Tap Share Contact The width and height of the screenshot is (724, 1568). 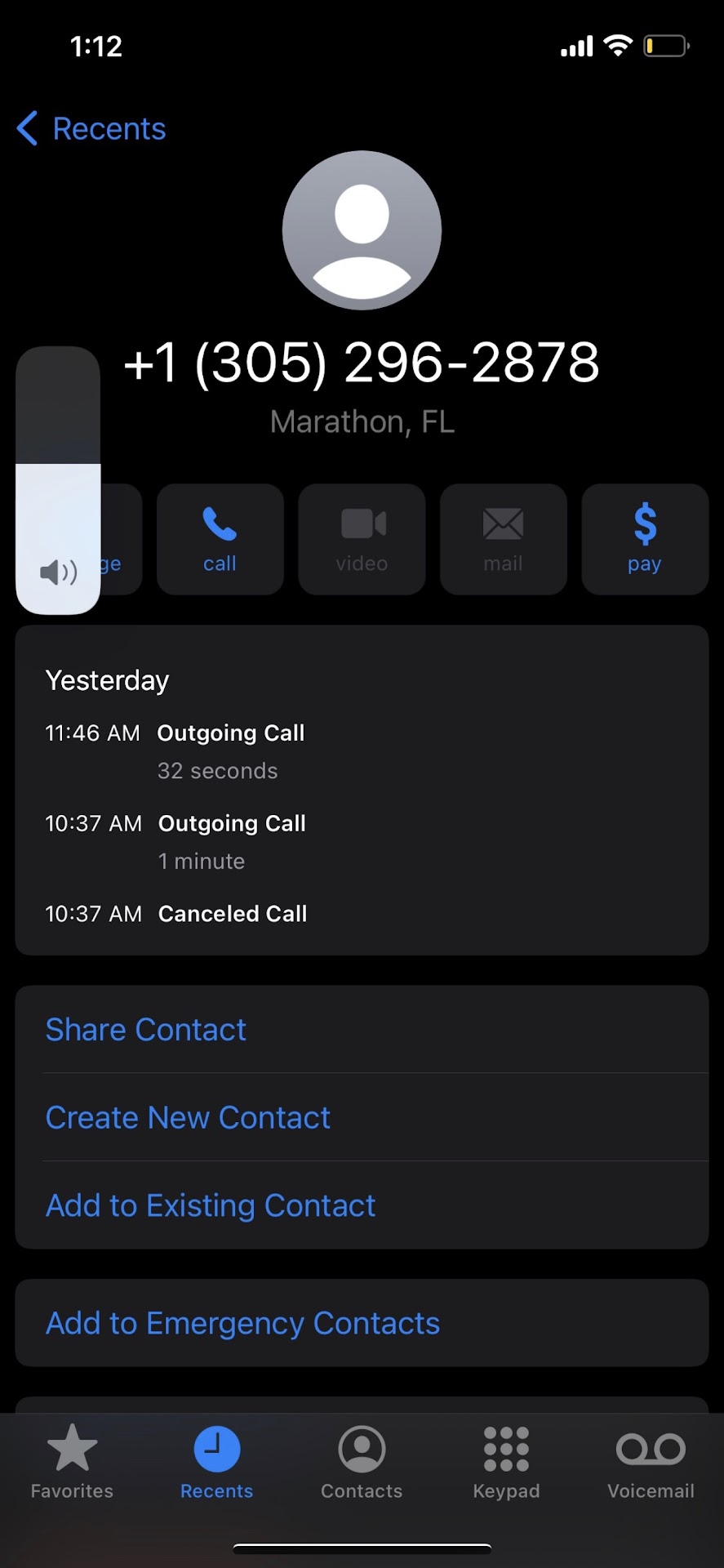146,1030
